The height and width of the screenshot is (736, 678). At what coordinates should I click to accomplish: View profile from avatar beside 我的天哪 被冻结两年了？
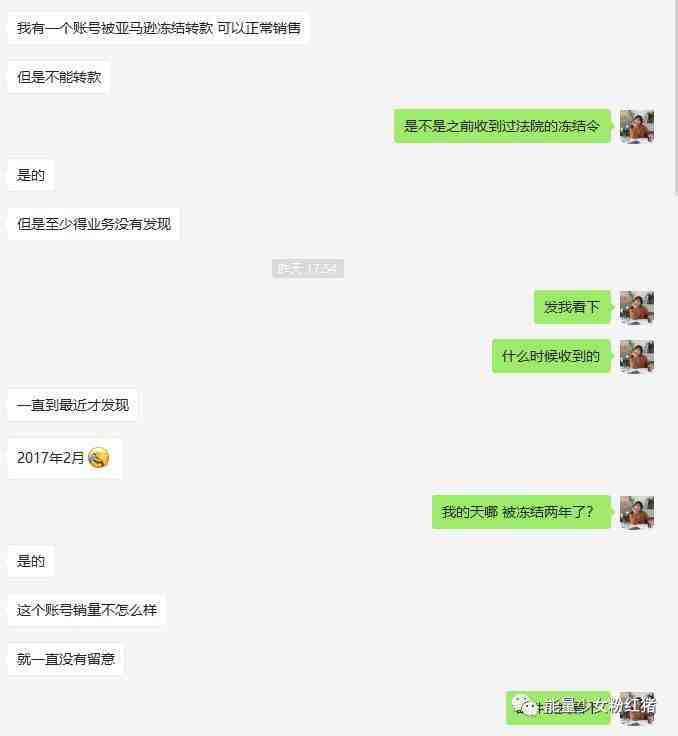637,513
